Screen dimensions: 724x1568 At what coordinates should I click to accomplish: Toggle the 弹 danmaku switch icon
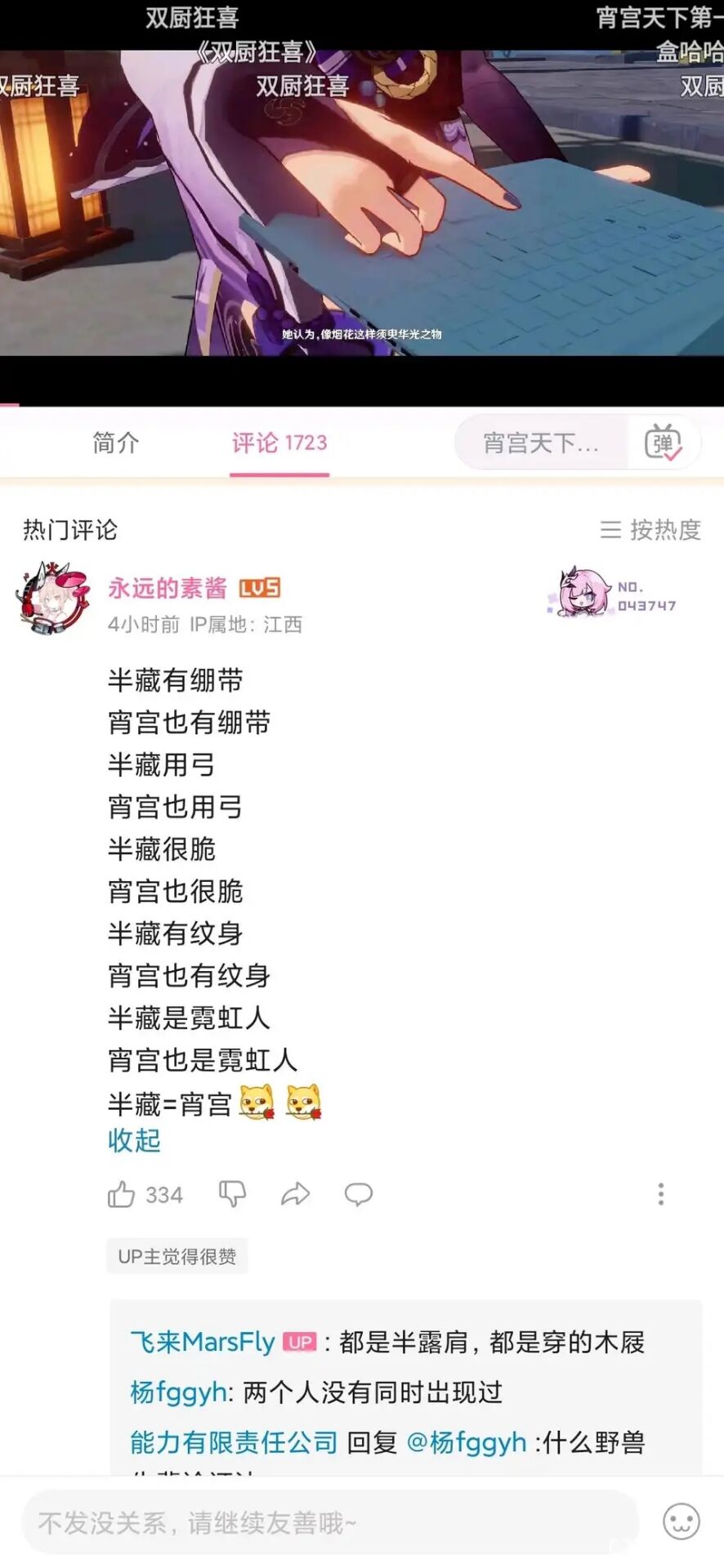tap(663, 443)
